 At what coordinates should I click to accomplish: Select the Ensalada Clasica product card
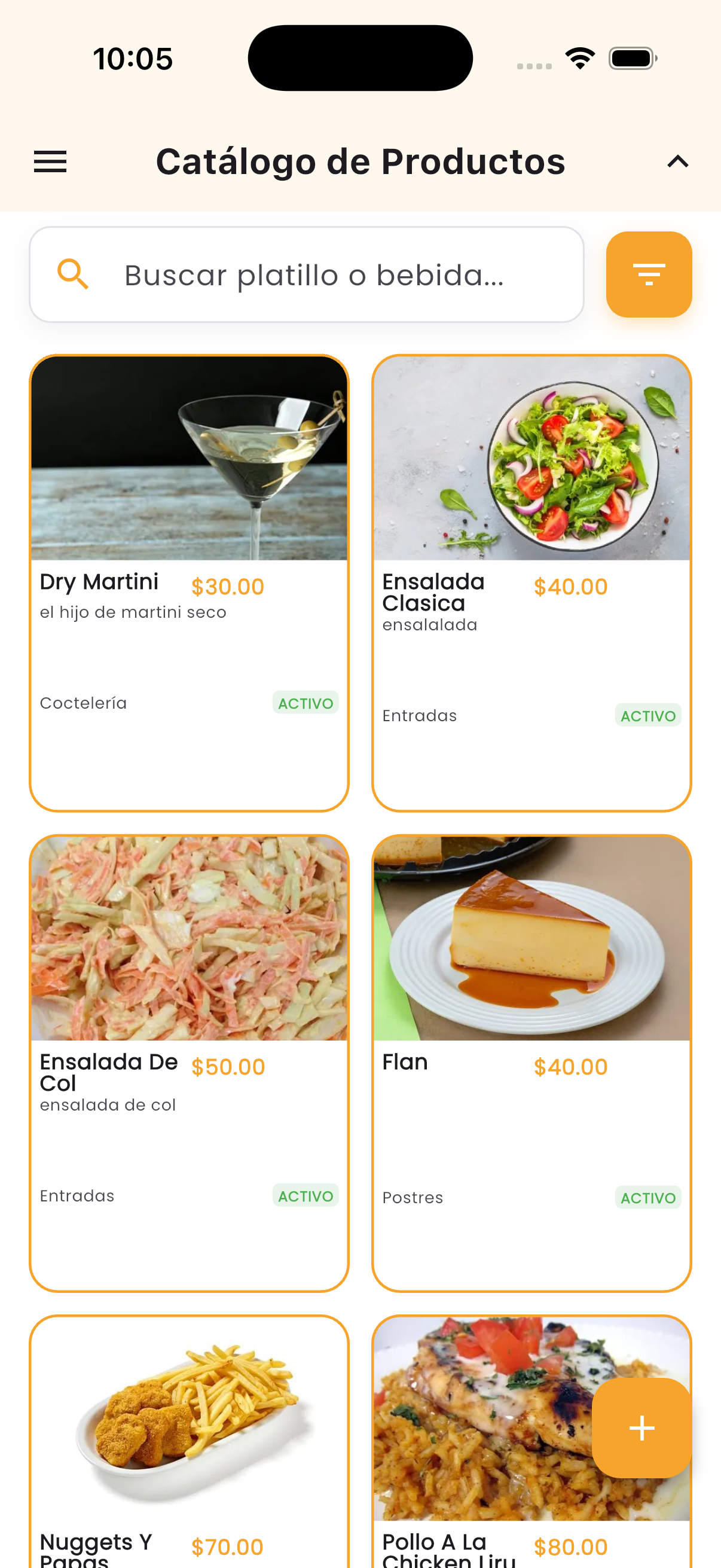[531, 582]
